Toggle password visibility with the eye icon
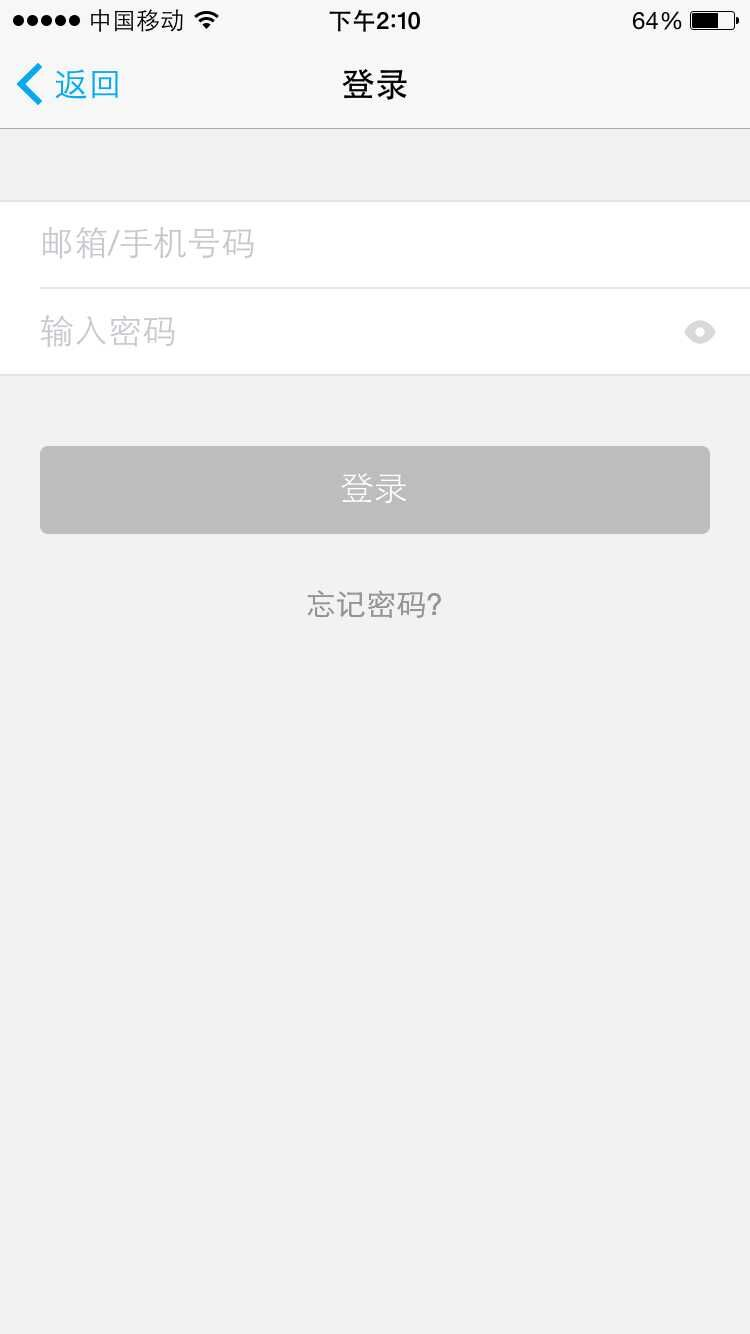This screenshot has height=1334, width=750. [x=700, y=332]
